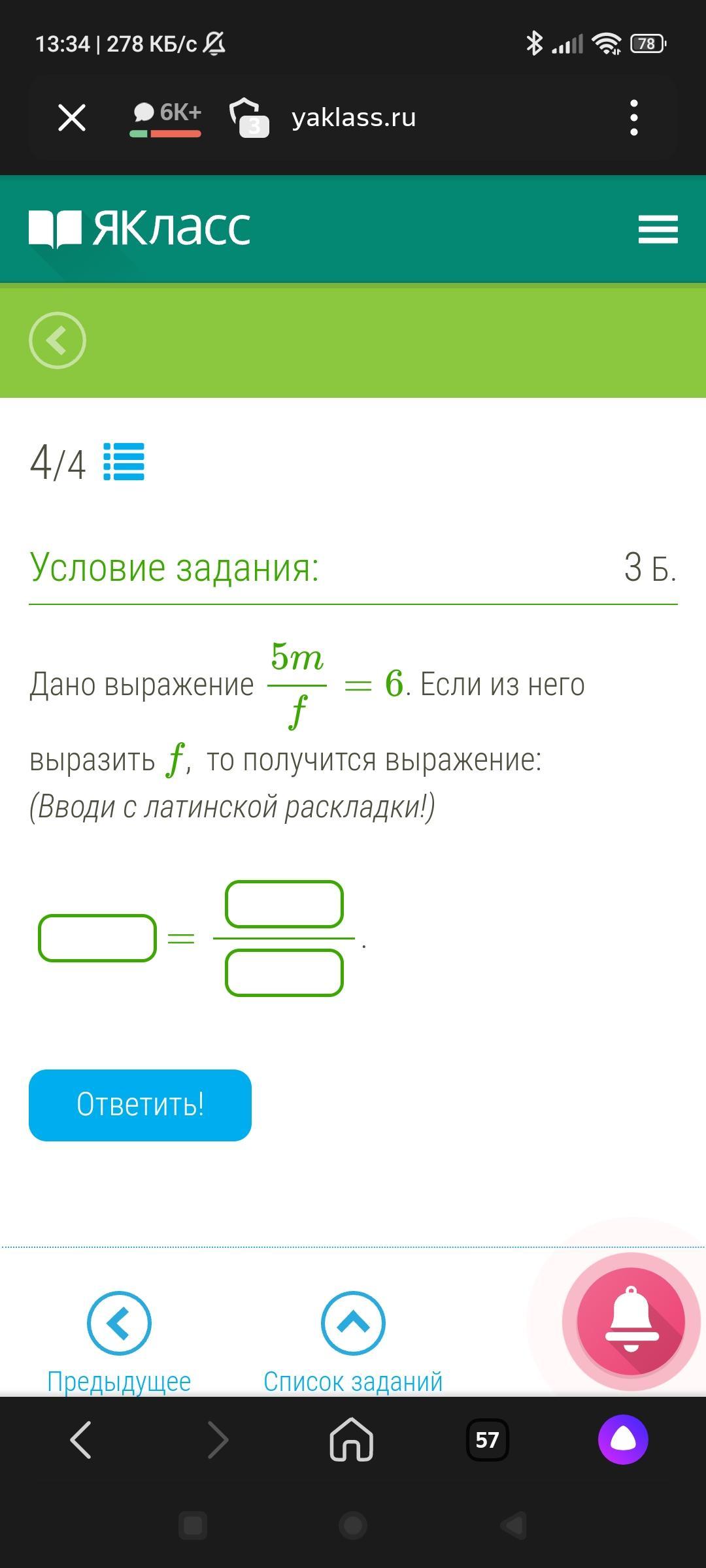
Task: Submit with the Ответить! button
Action: pos(140,1105)
